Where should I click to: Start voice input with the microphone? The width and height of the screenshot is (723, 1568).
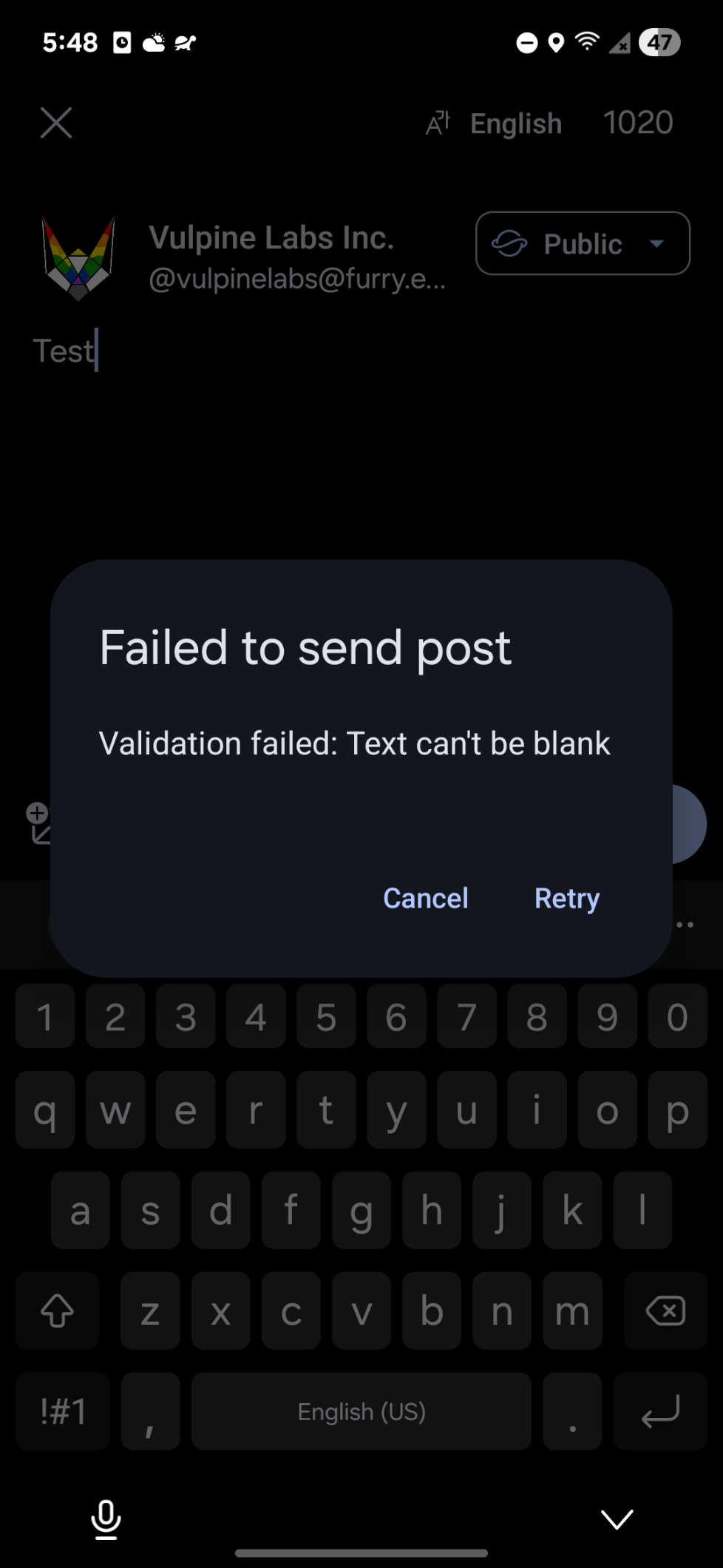[x=106, y=1519]
